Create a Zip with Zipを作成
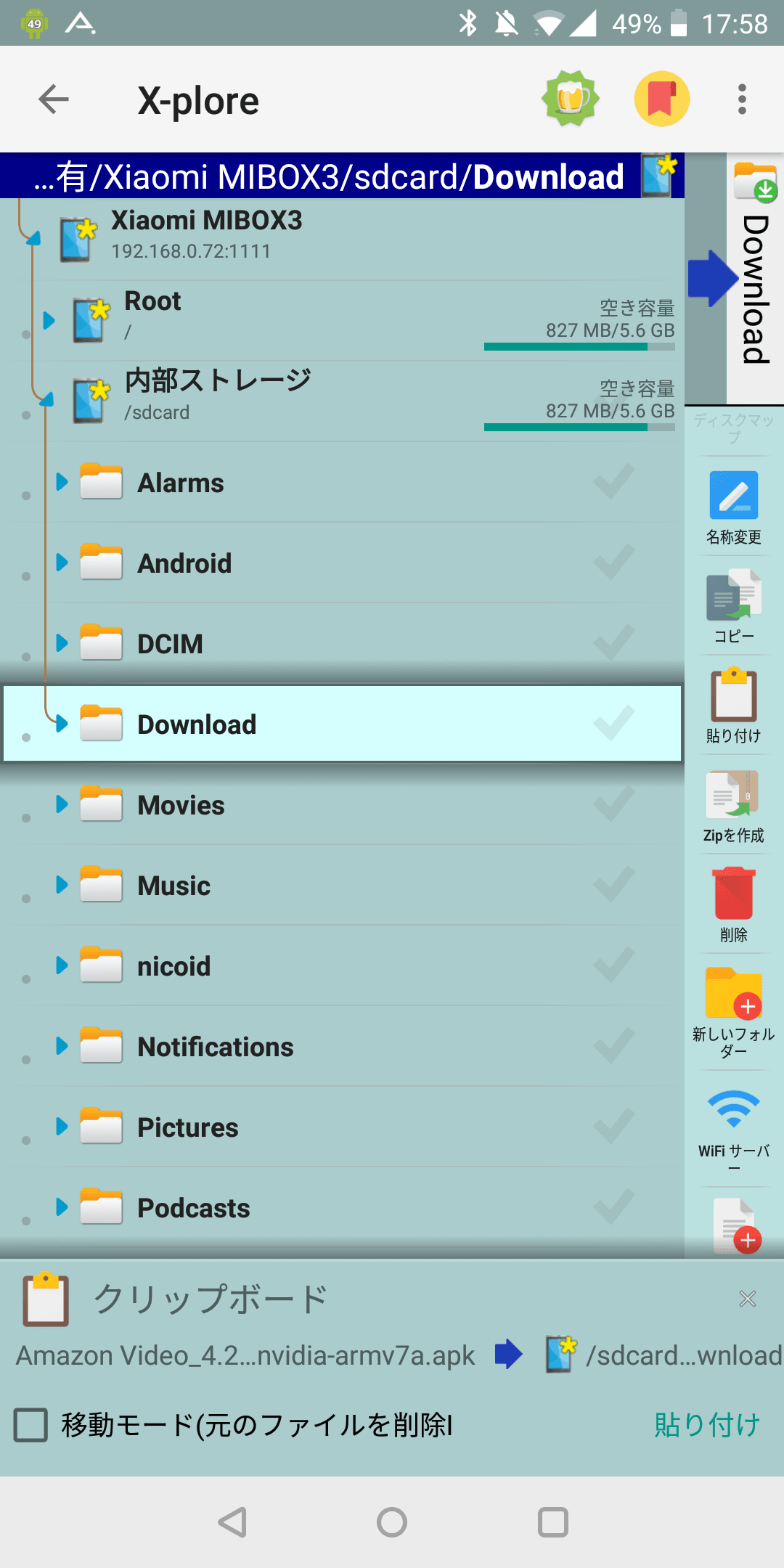 tap(733, 806)
